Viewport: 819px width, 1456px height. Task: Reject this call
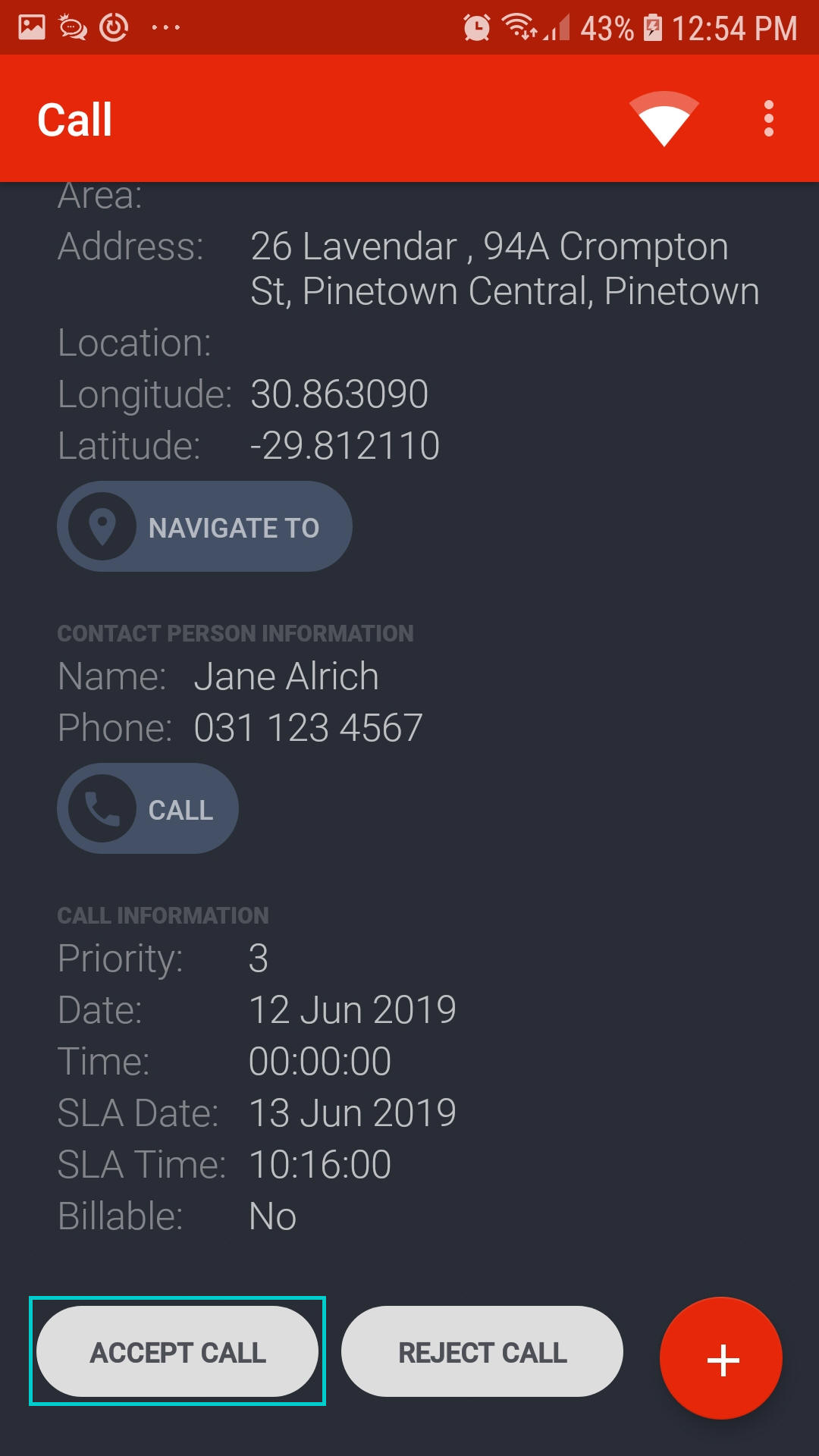coord(482,1351)
